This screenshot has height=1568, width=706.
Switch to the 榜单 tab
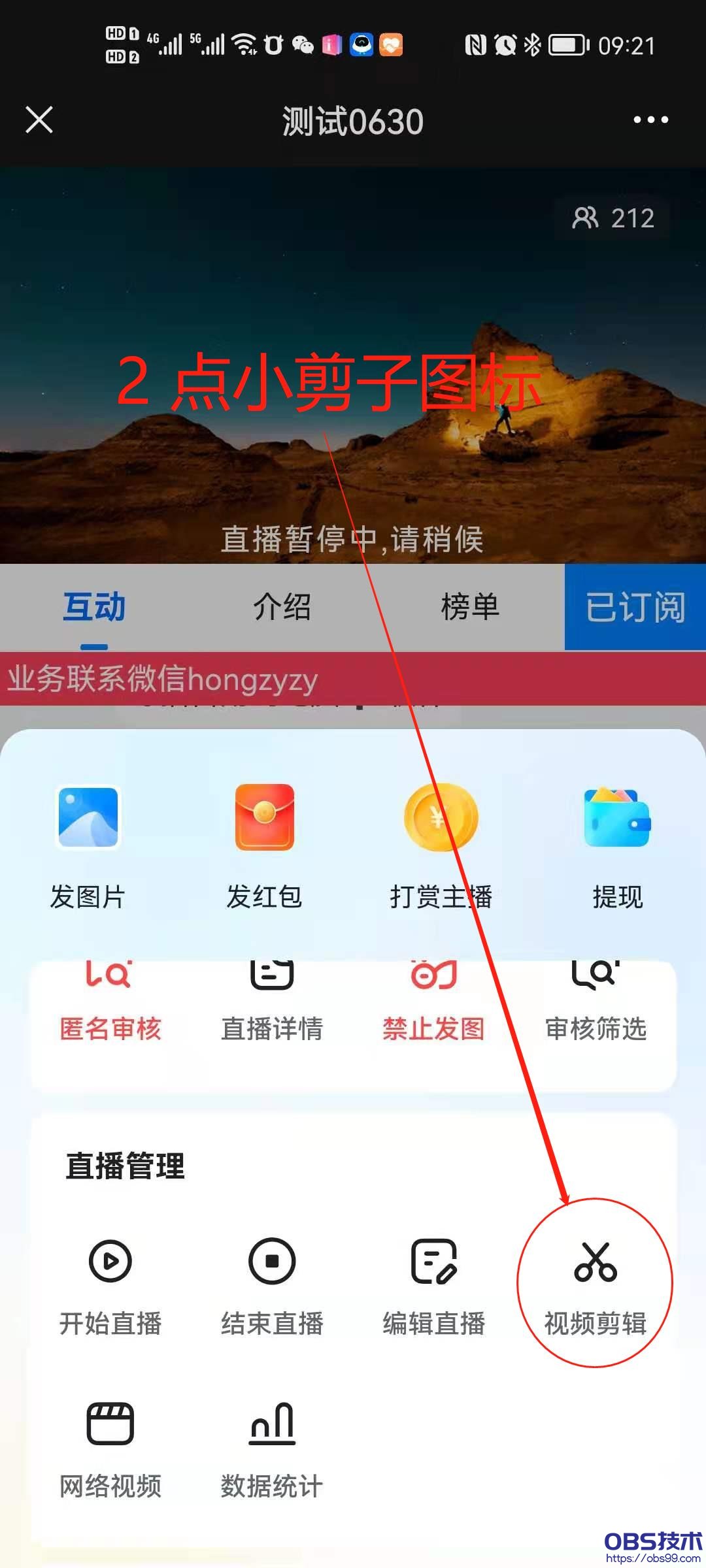tap(470, 607)
